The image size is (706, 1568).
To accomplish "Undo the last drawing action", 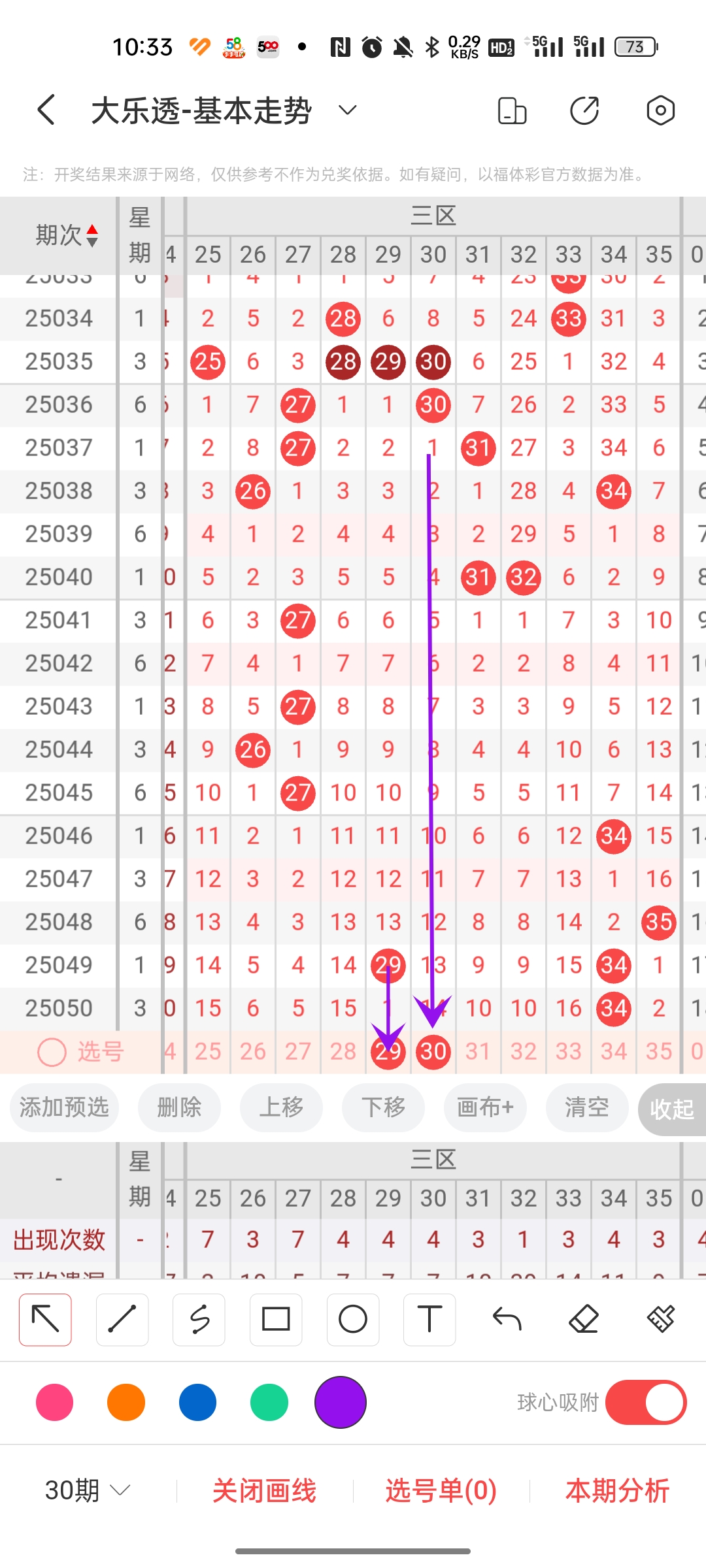I will click(x=507, y=1319).
